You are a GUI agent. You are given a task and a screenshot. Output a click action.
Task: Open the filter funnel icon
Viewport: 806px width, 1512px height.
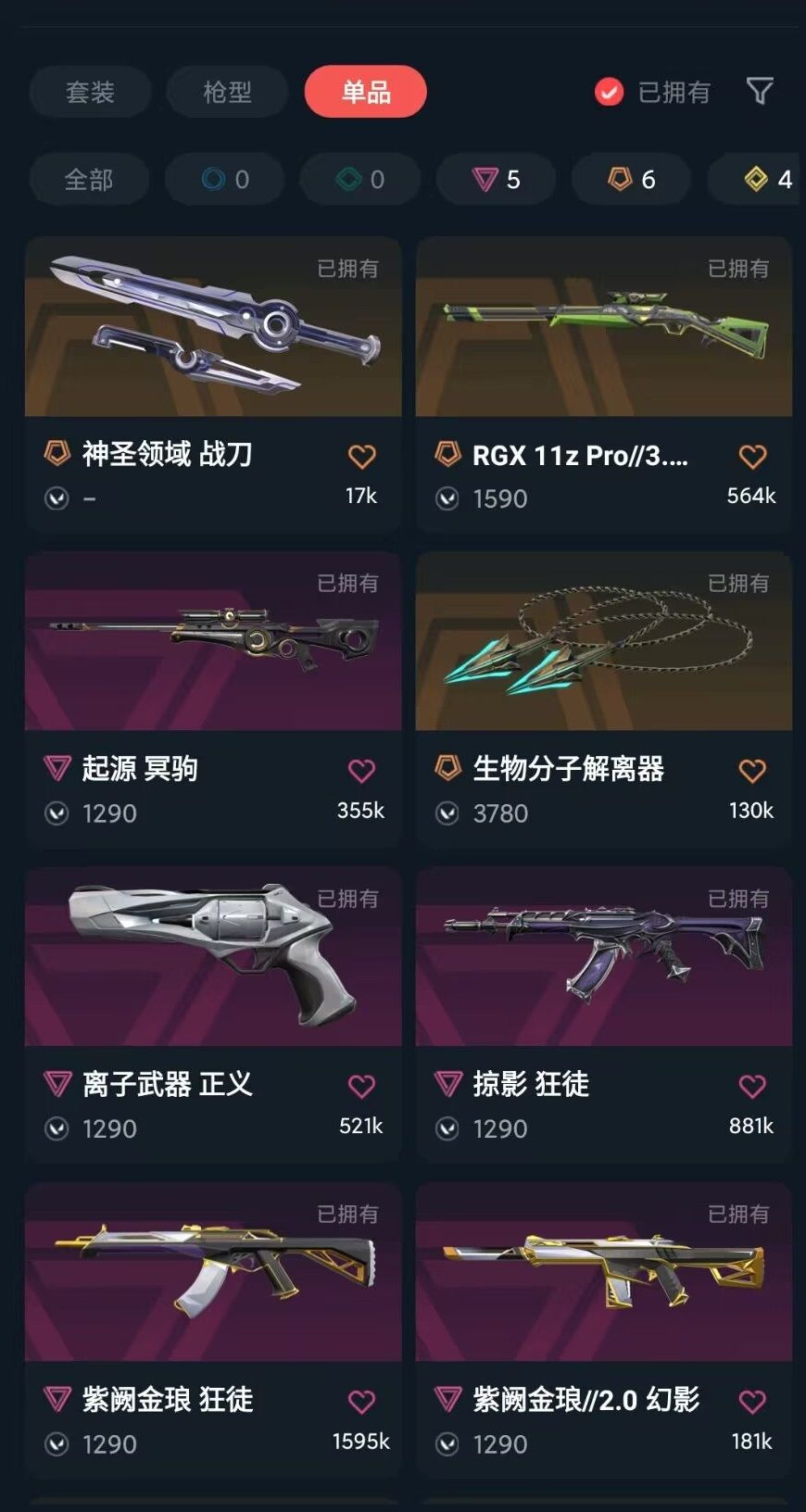click(x=760, y=91)
